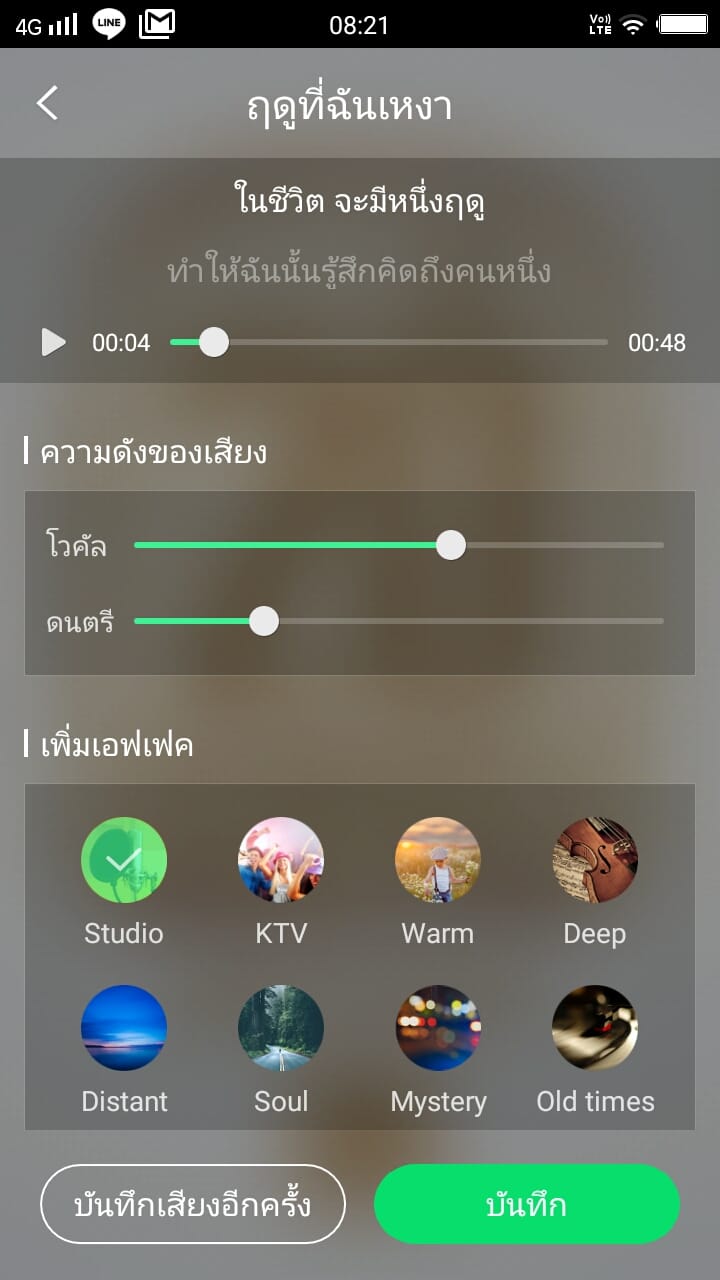Tap the โวคัล volume slider
The width and height of the screenshot is (720, 1280).
click(x=399, y=545)
